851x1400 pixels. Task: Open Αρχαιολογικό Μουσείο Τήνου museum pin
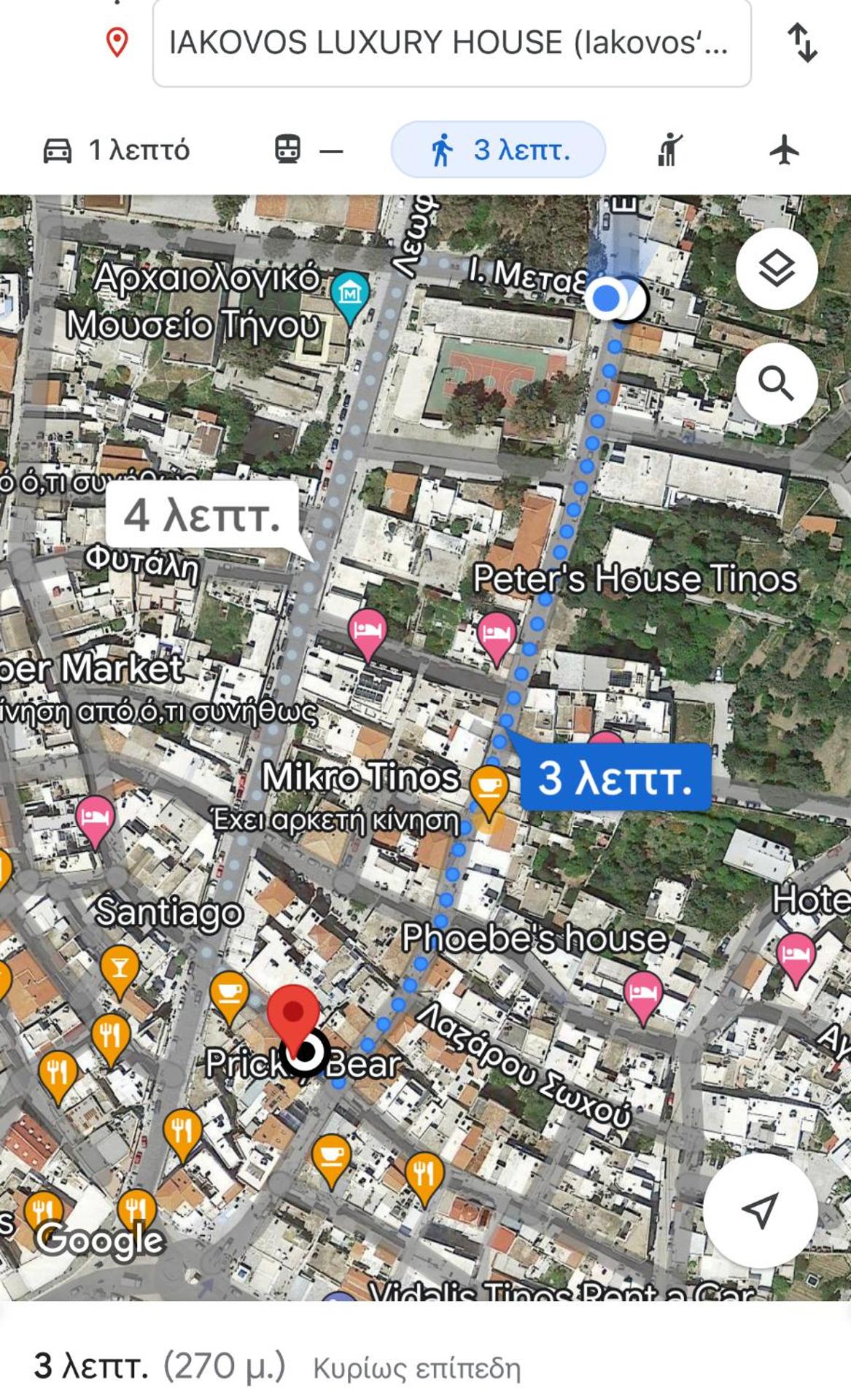coord(350,293)
